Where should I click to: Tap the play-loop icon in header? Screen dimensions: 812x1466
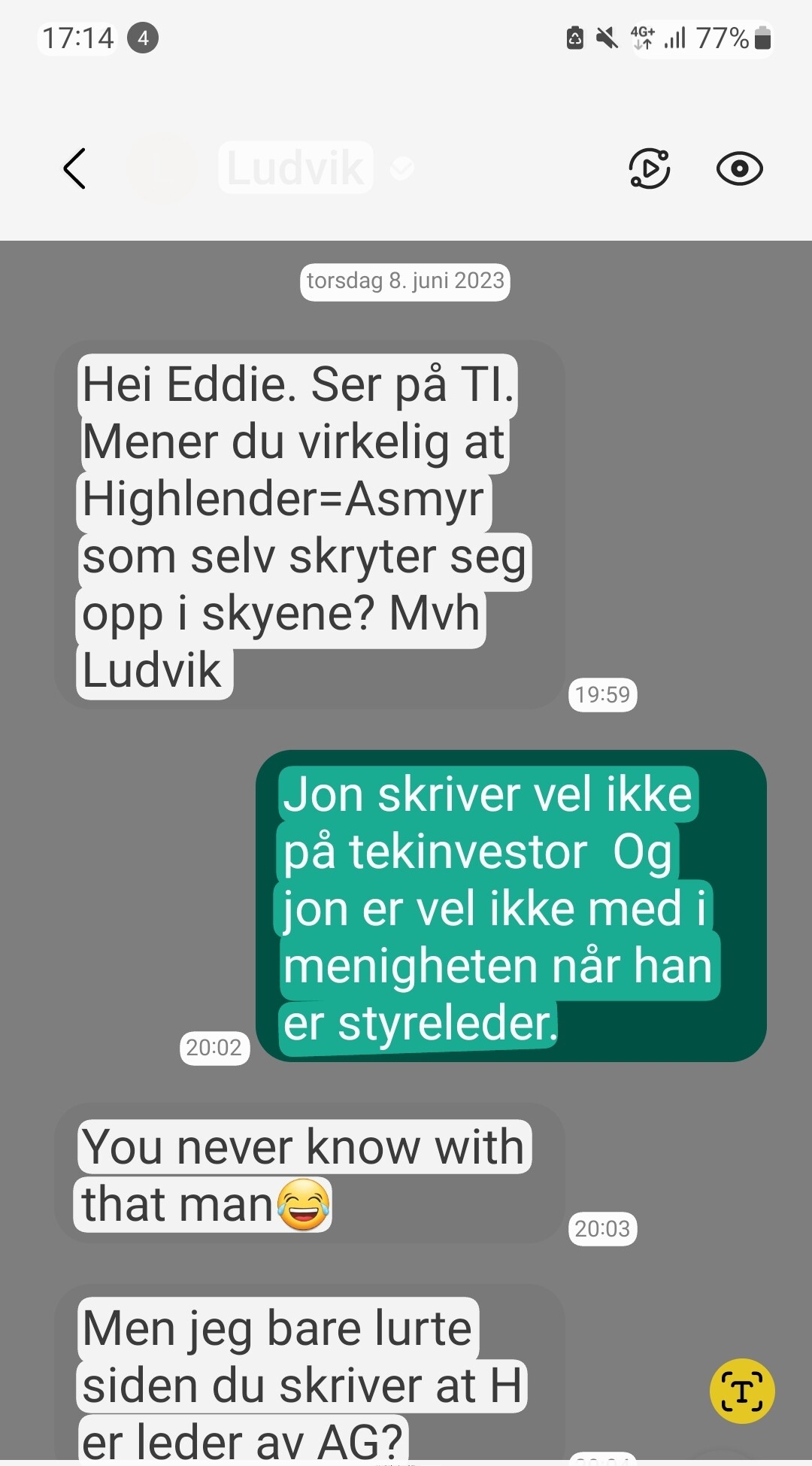(650, 168)
